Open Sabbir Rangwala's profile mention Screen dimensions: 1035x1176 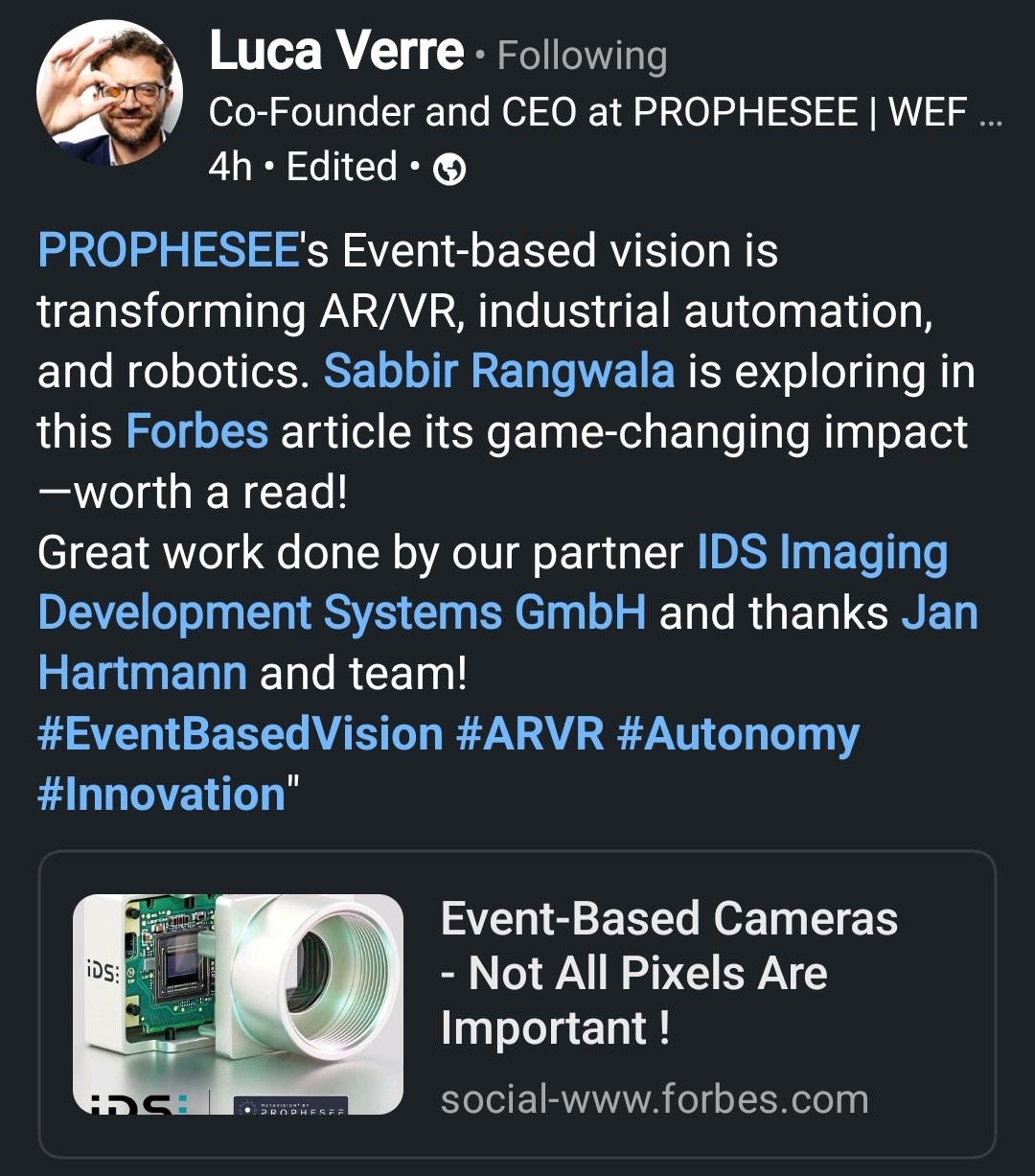(498, 372)
